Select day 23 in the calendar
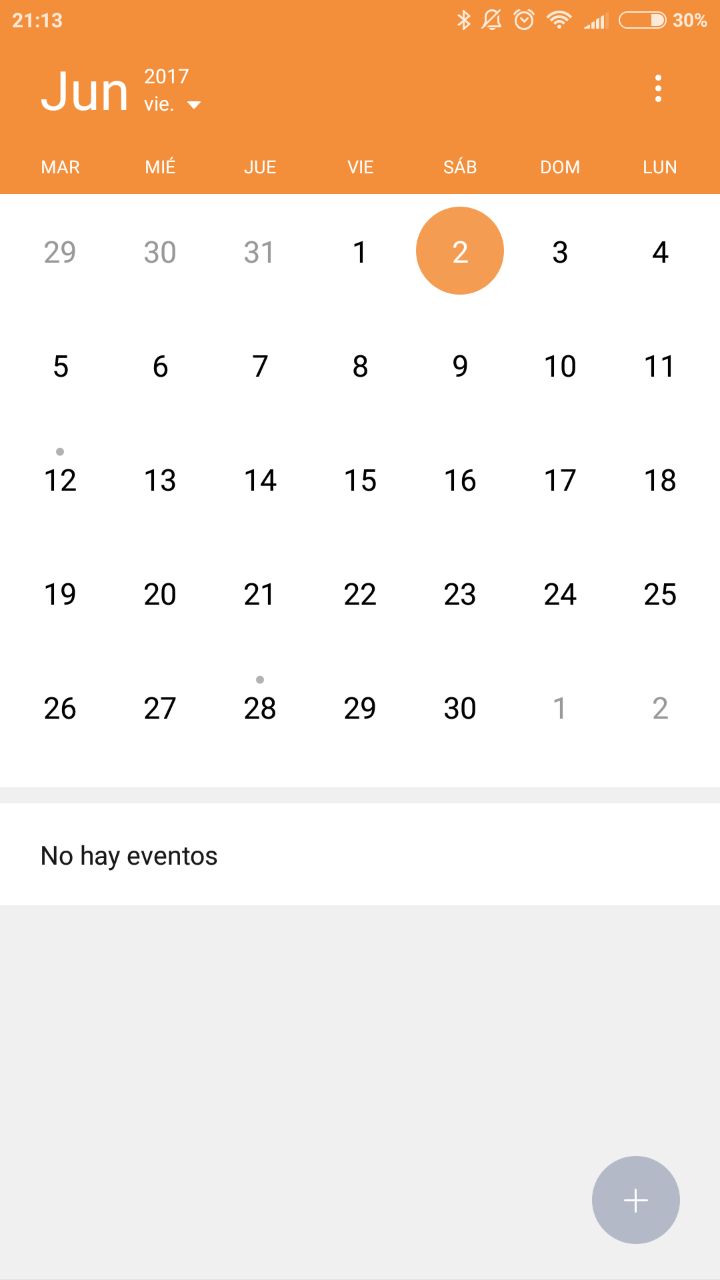The width and height of the screenshot is (720, 1280). click(x=460, y=594)
